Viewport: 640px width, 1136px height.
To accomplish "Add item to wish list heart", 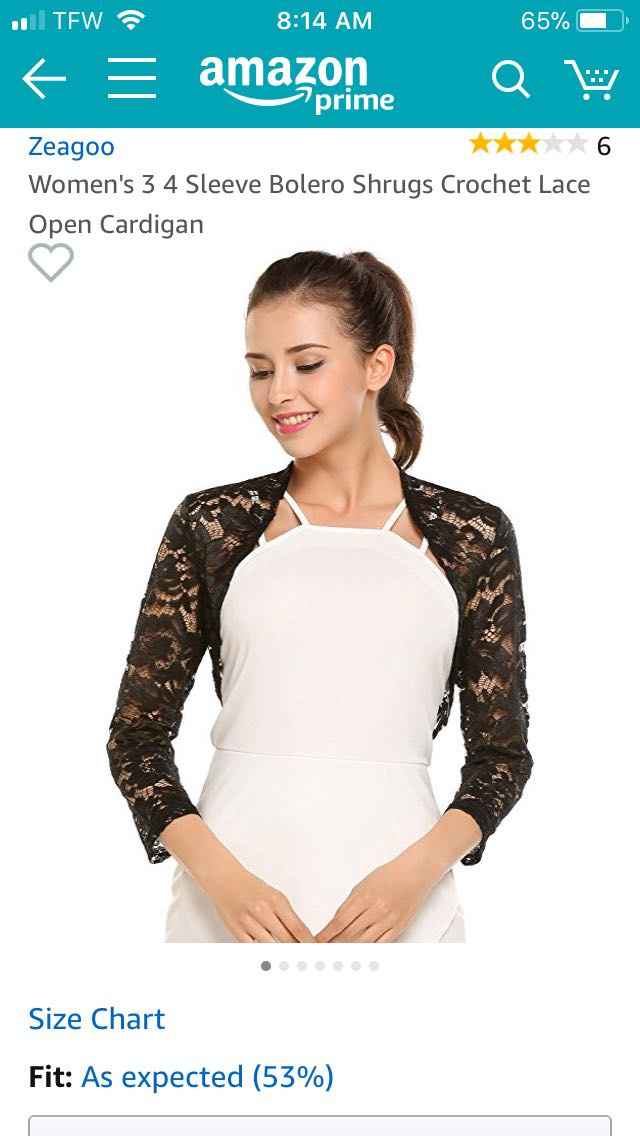I will [x=50, y=263].
